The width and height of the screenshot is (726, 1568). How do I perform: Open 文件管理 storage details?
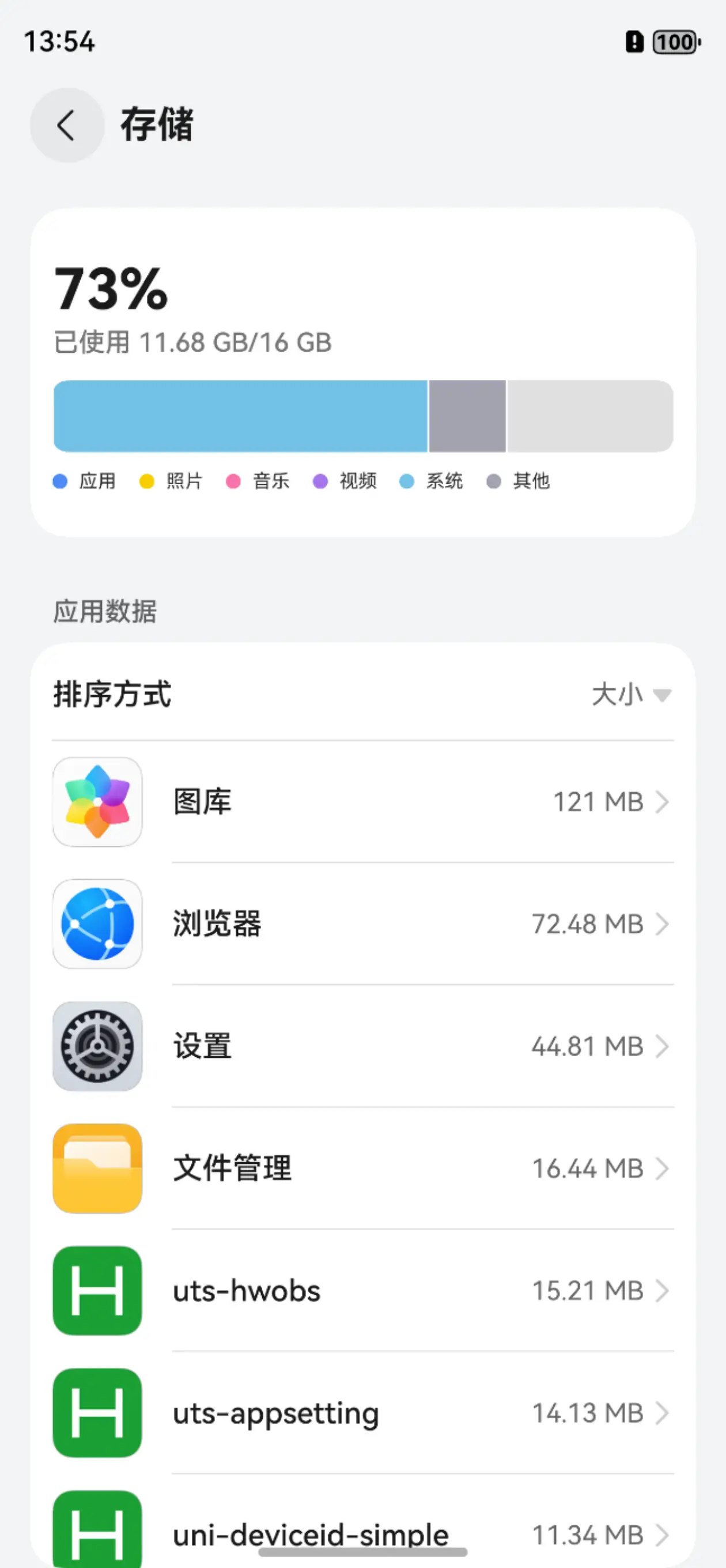coord(362,1168)
